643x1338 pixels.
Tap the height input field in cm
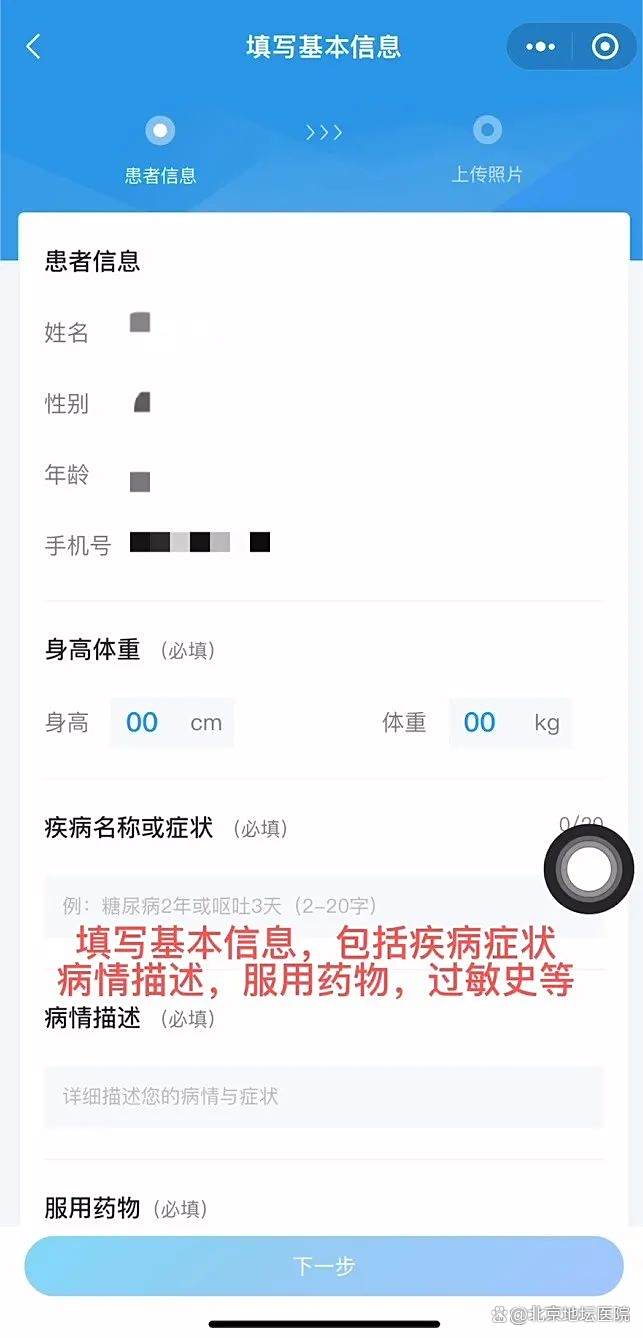[143, 723]
